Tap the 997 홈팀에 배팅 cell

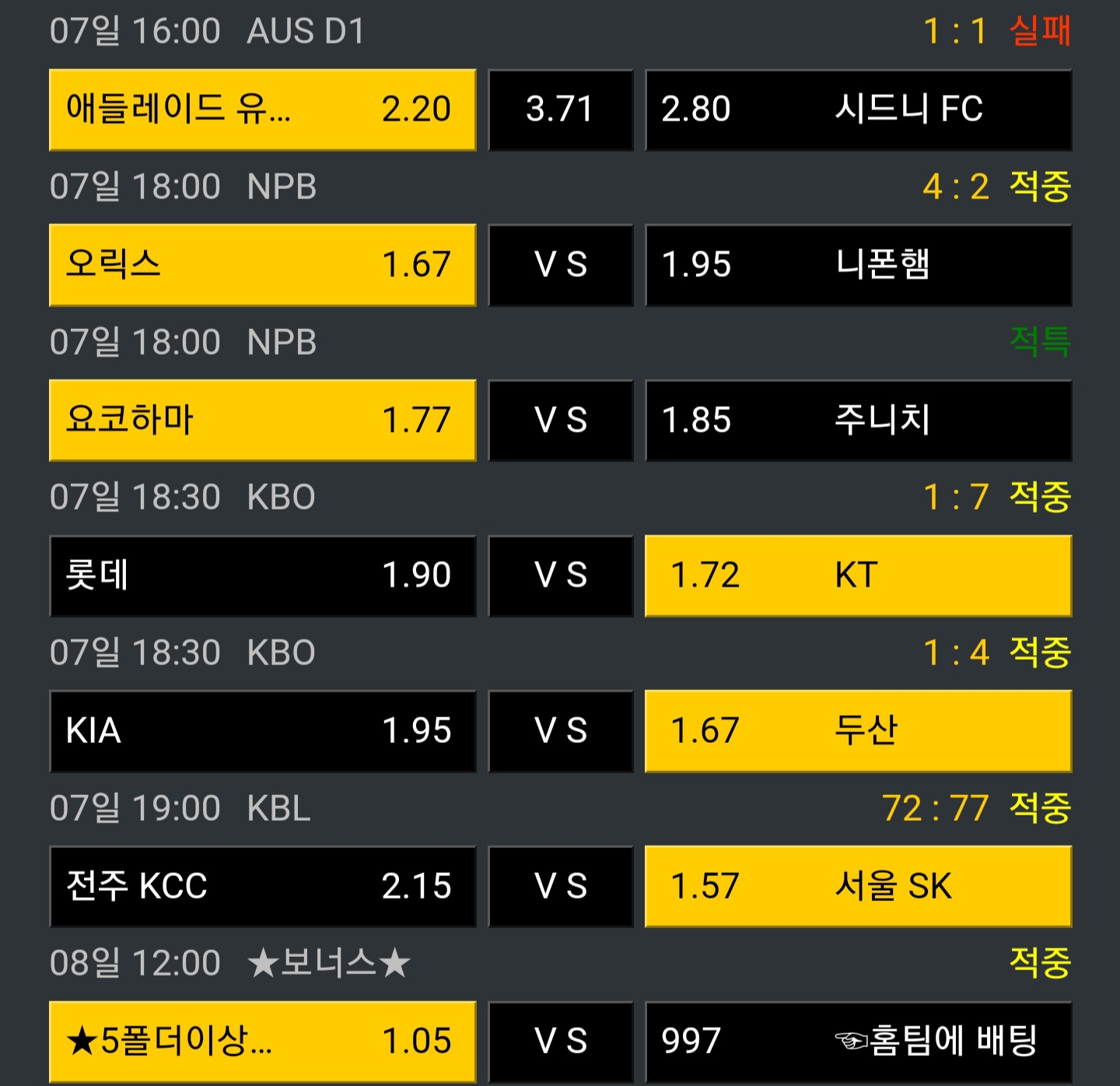point(859,1042)
